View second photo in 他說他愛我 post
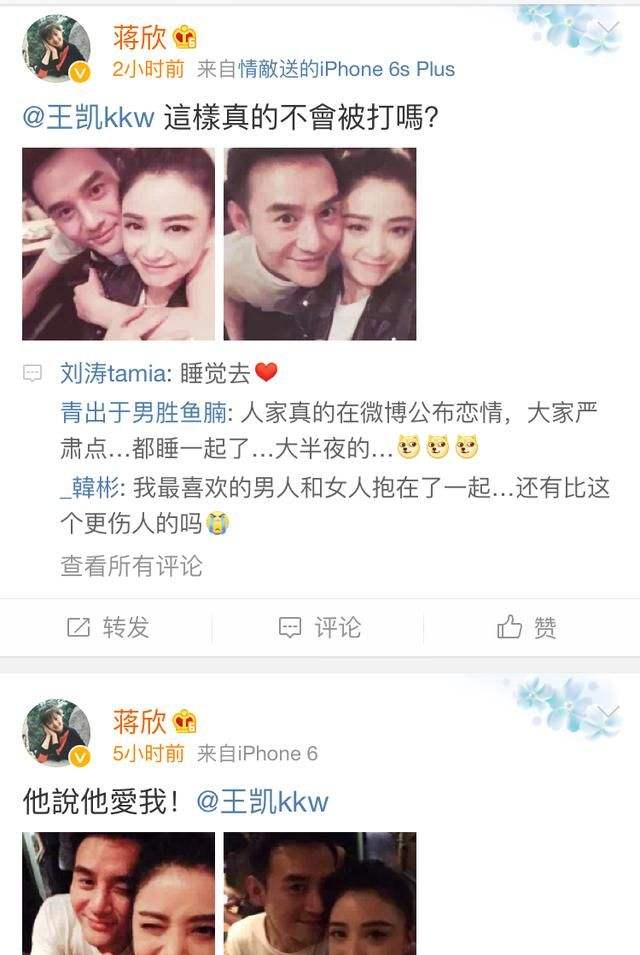Viewport: 640px width, 955px height. click(320, 893)
